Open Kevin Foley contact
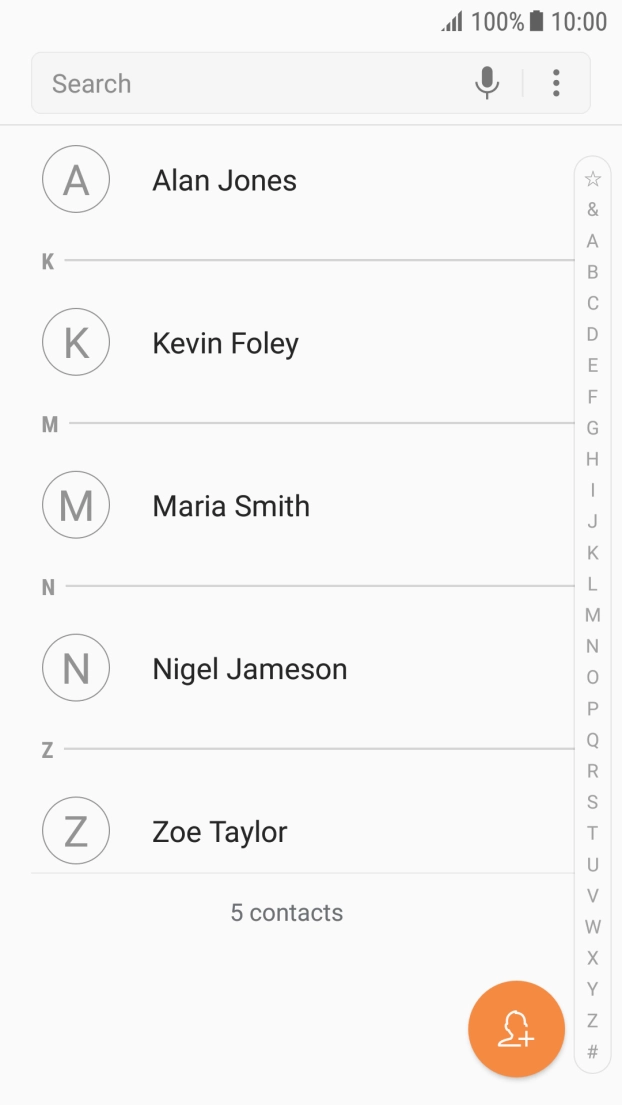Viewport: 622px width, 1105px height. click(303, 342)
